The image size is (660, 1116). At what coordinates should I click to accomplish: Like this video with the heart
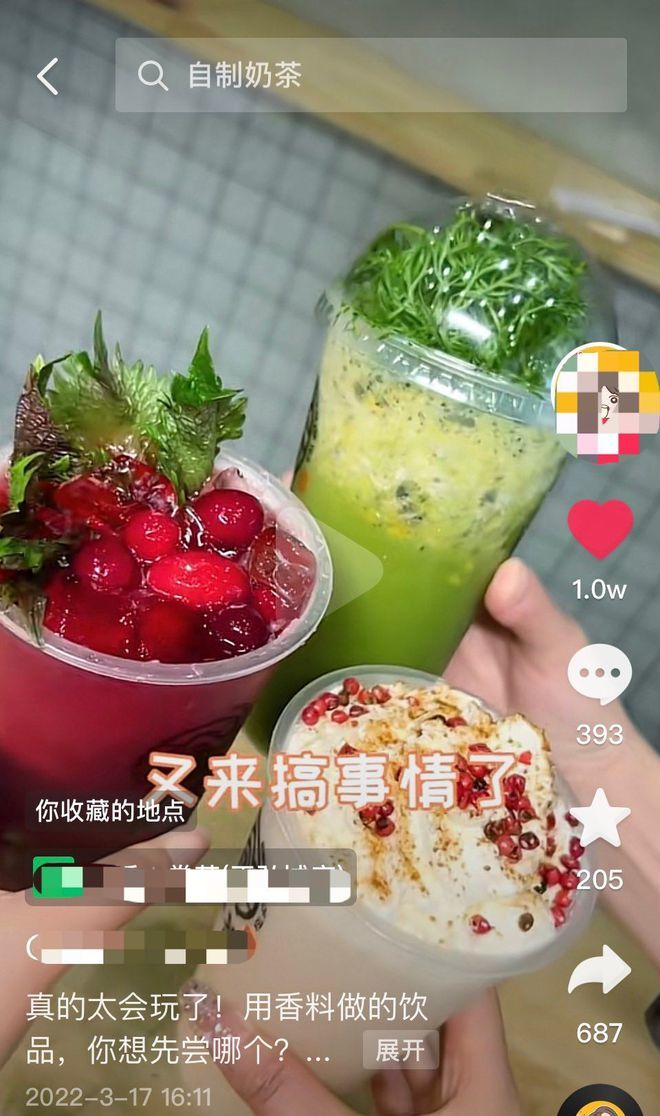(600, 530)
